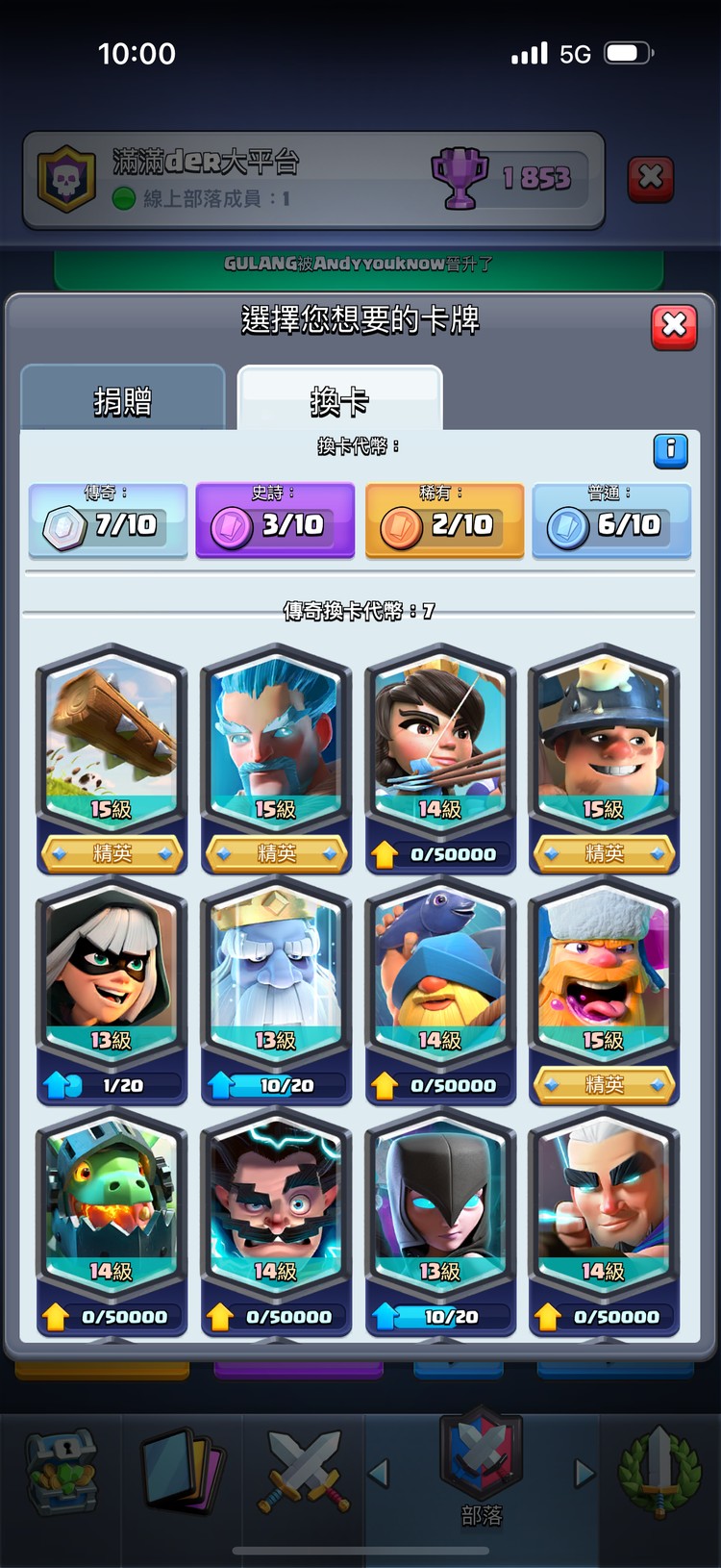
Task: Select the 傳奇 token filter 7/10
Action: pos(108,521)
